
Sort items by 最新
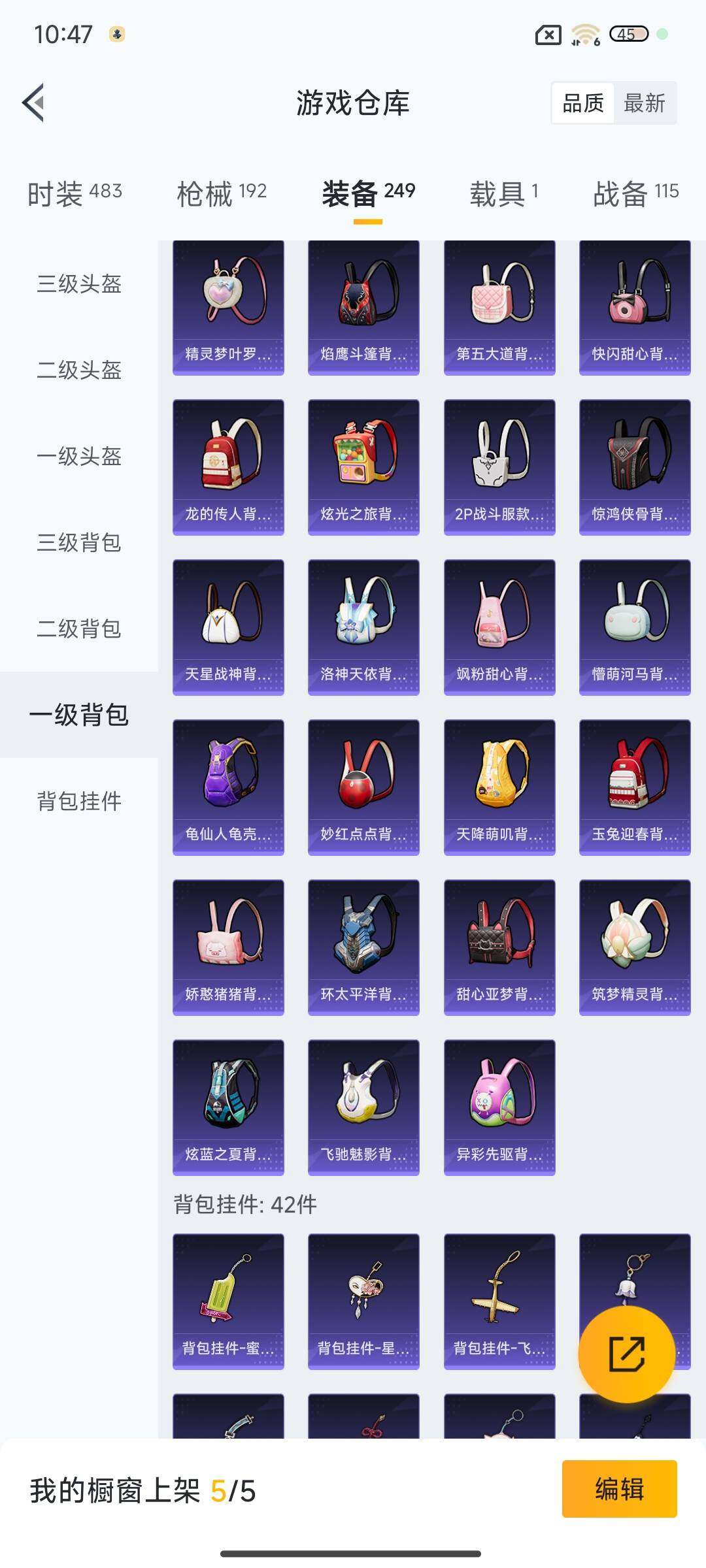(644, 103)
